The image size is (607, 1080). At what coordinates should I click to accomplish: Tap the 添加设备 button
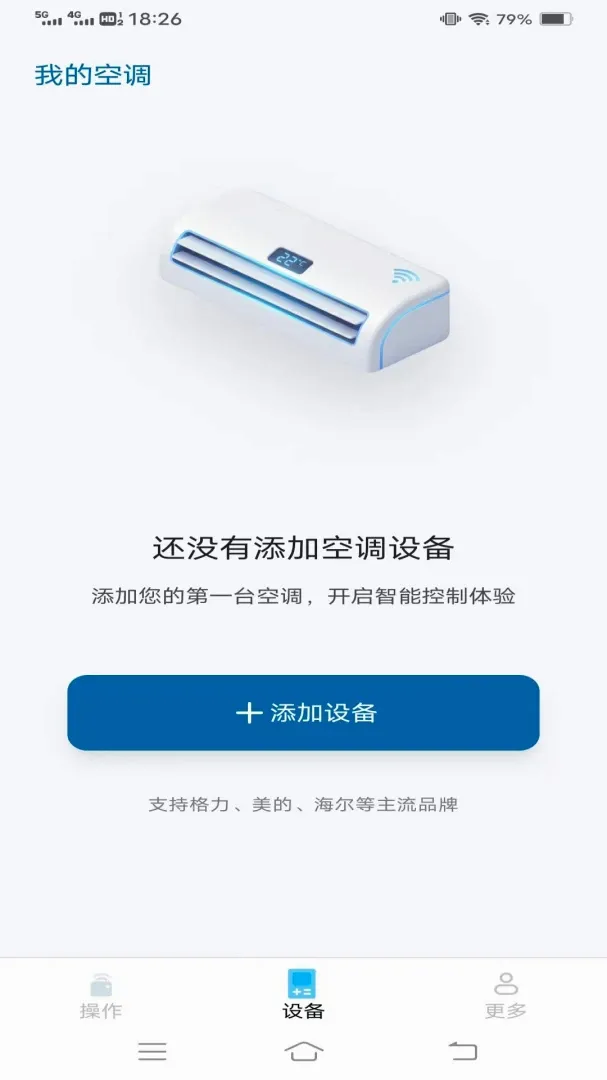303,712
